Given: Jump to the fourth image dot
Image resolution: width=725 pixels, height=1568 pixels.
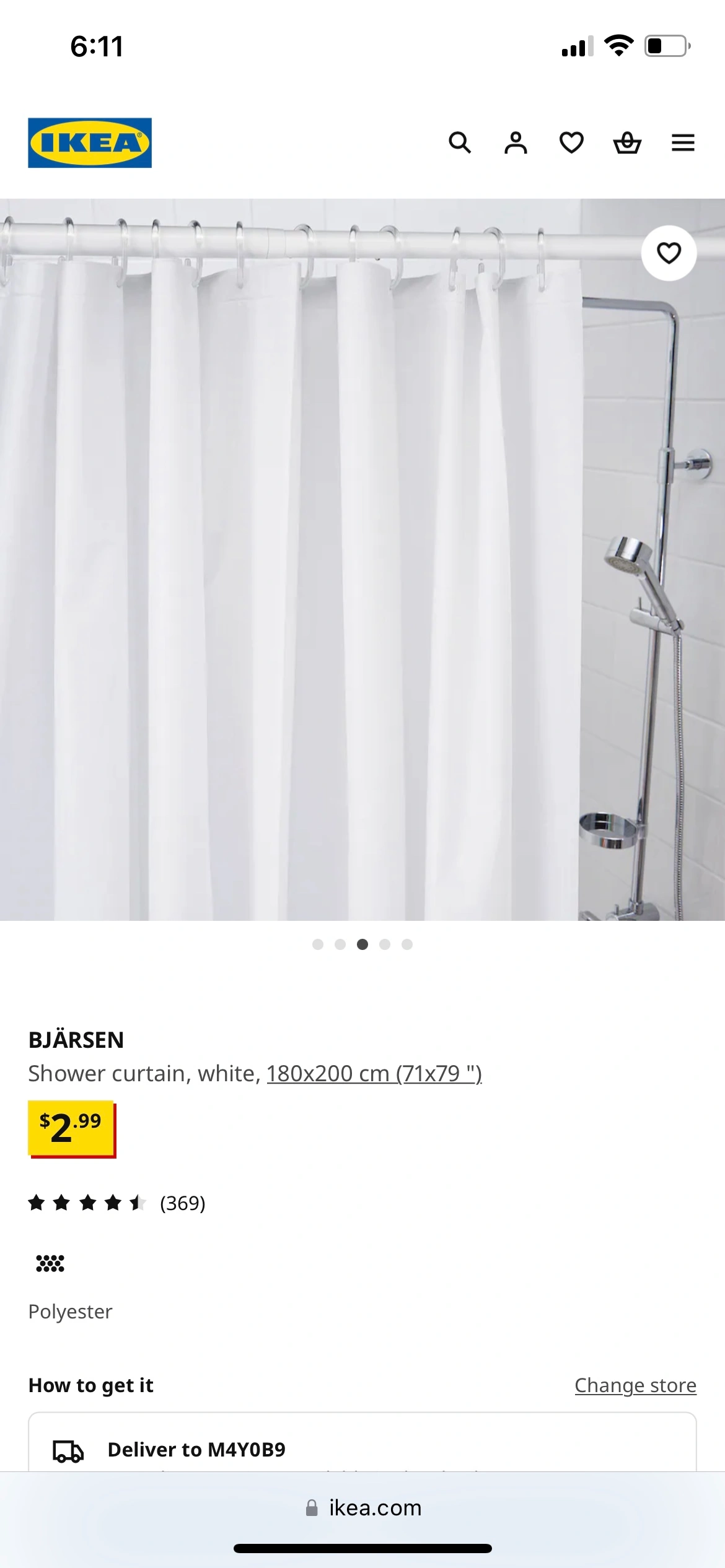Looking at the screenshot, I should tap(385, 944).
